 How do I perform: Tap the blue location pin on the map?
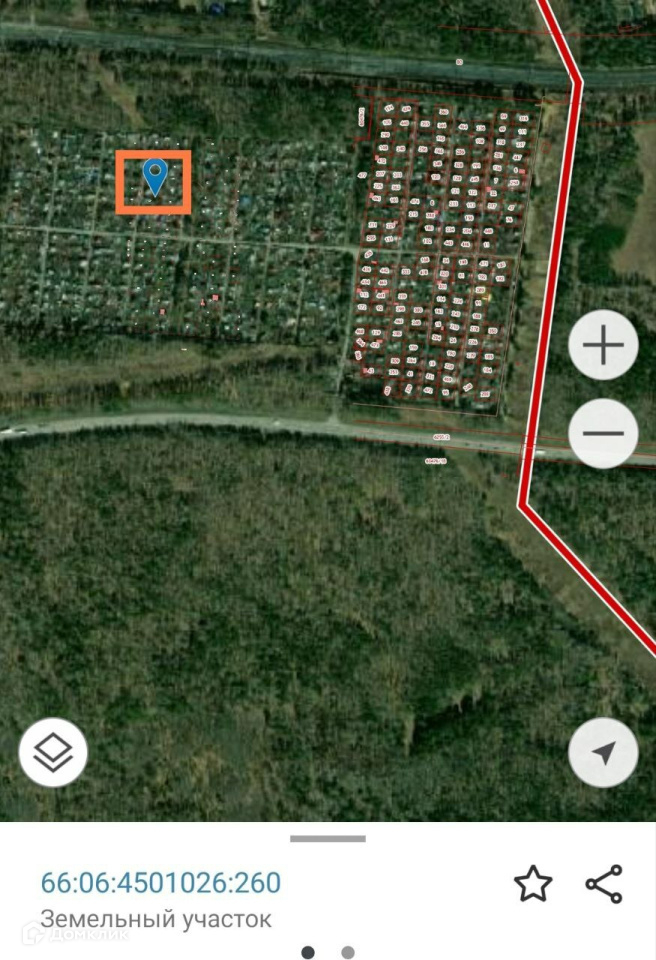(x=154, y=177)
